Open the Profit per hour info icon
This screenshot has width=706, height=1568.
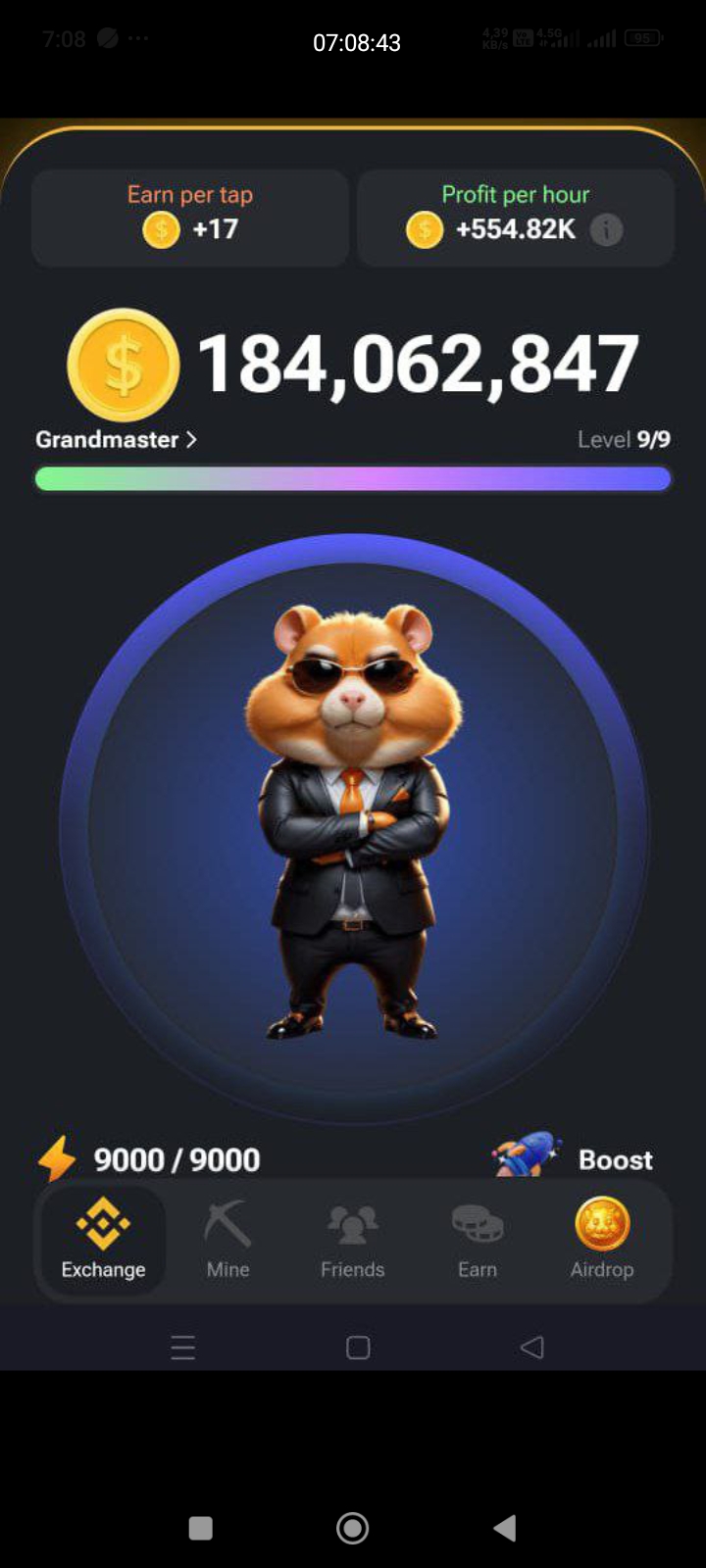tap(606, 230)
